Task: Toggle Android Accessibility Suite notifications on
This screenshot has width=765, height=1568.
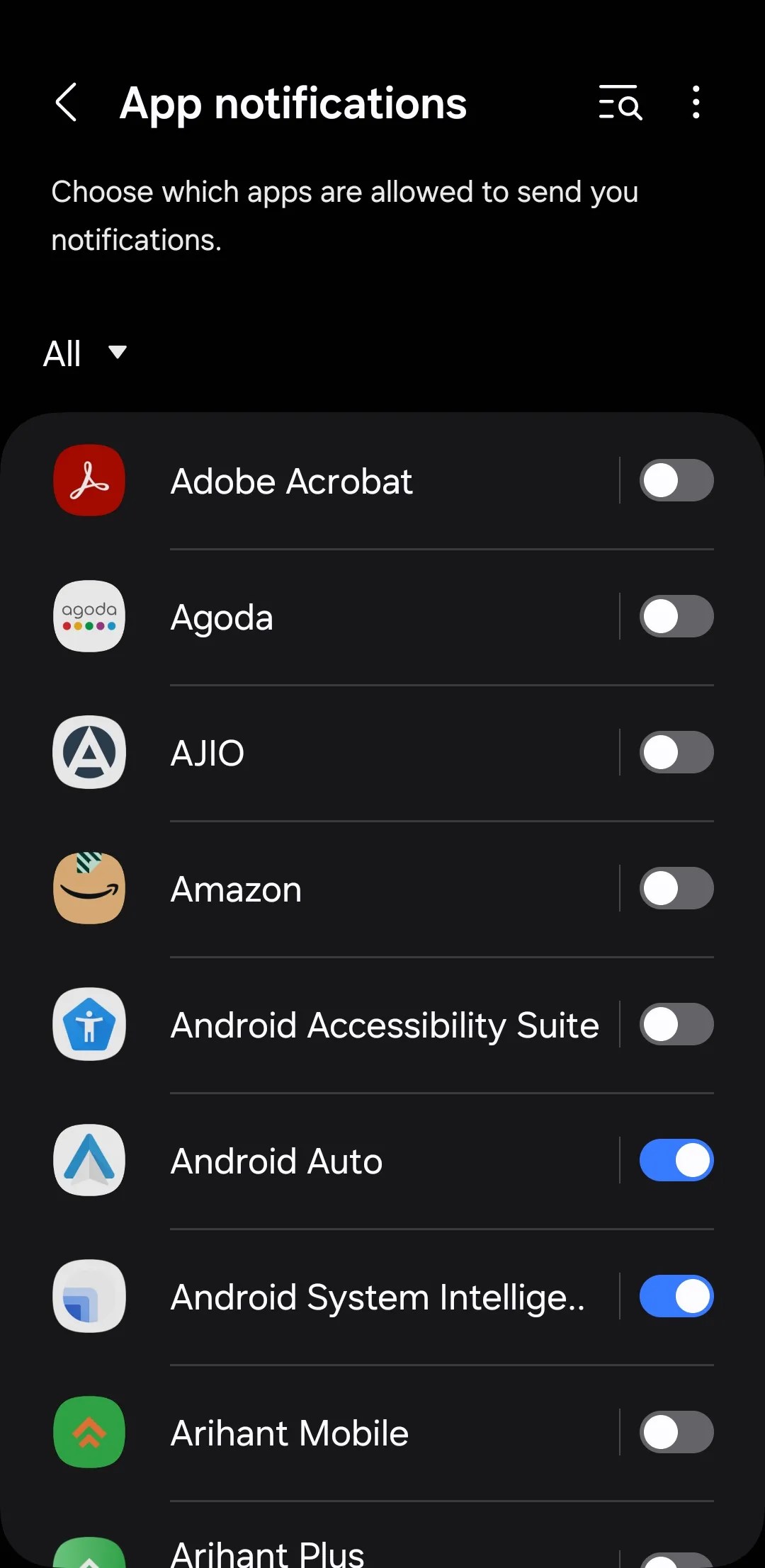Action: coord(676,1025)
